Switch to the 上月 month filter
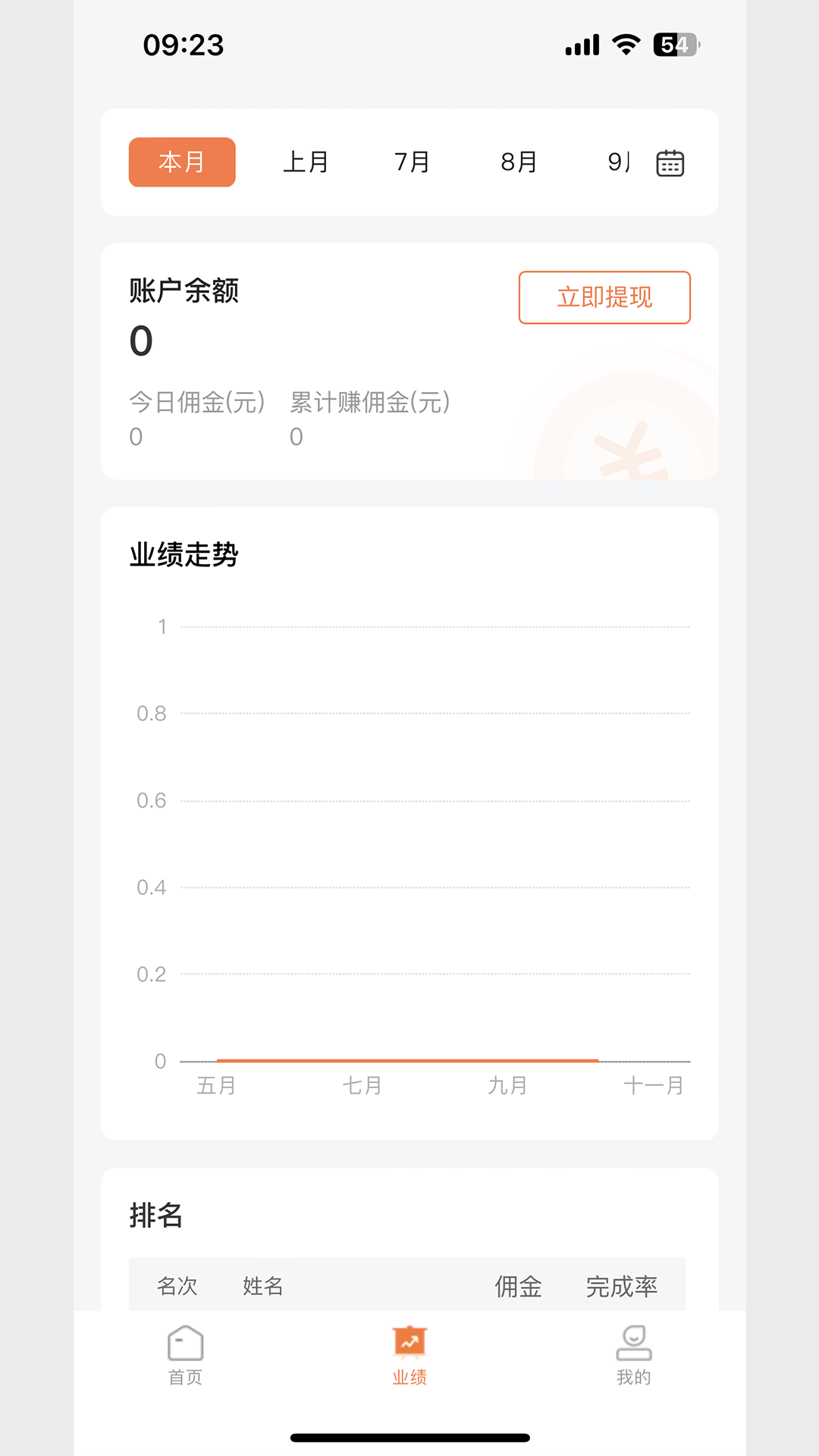 (x=306, y=162)
